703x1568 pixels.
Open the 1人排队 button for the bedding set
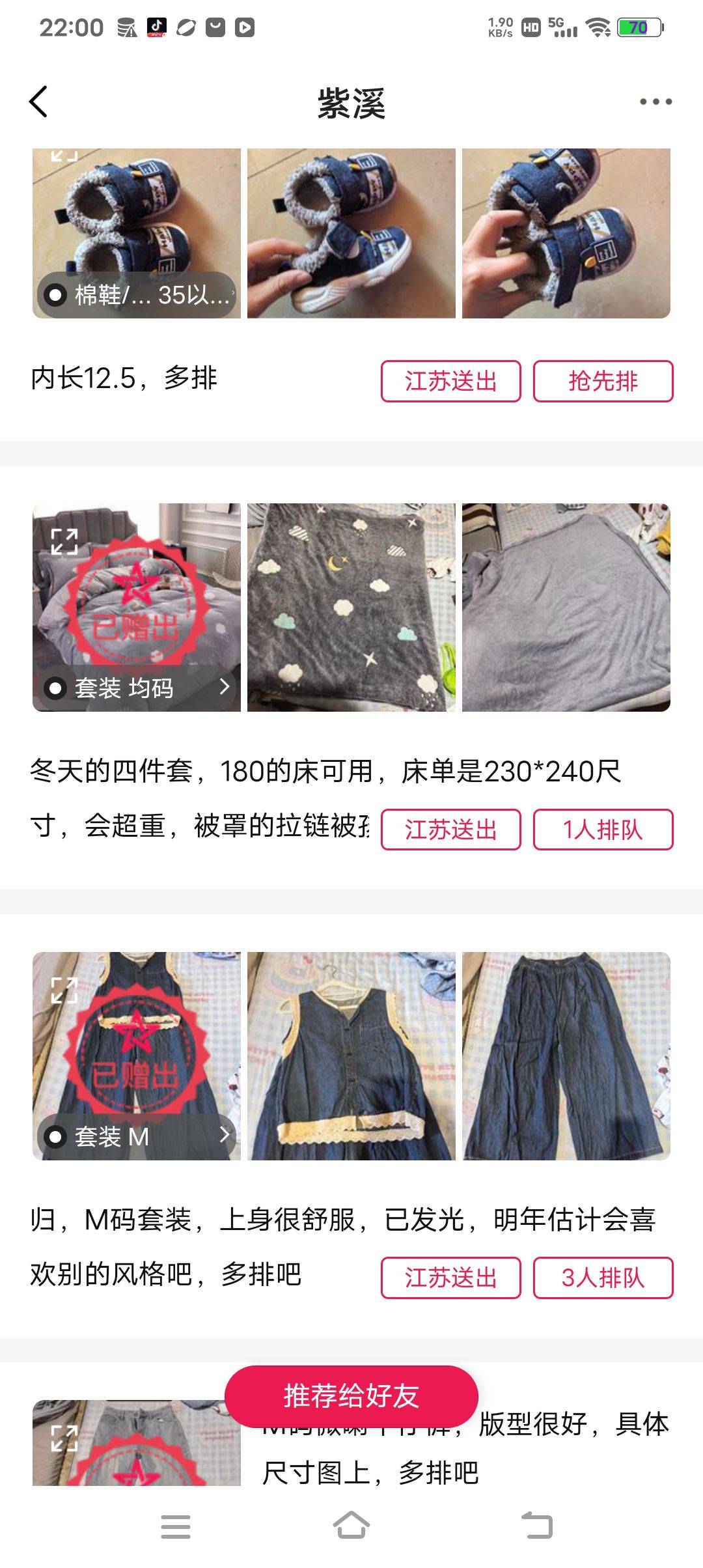pos(603,830)
